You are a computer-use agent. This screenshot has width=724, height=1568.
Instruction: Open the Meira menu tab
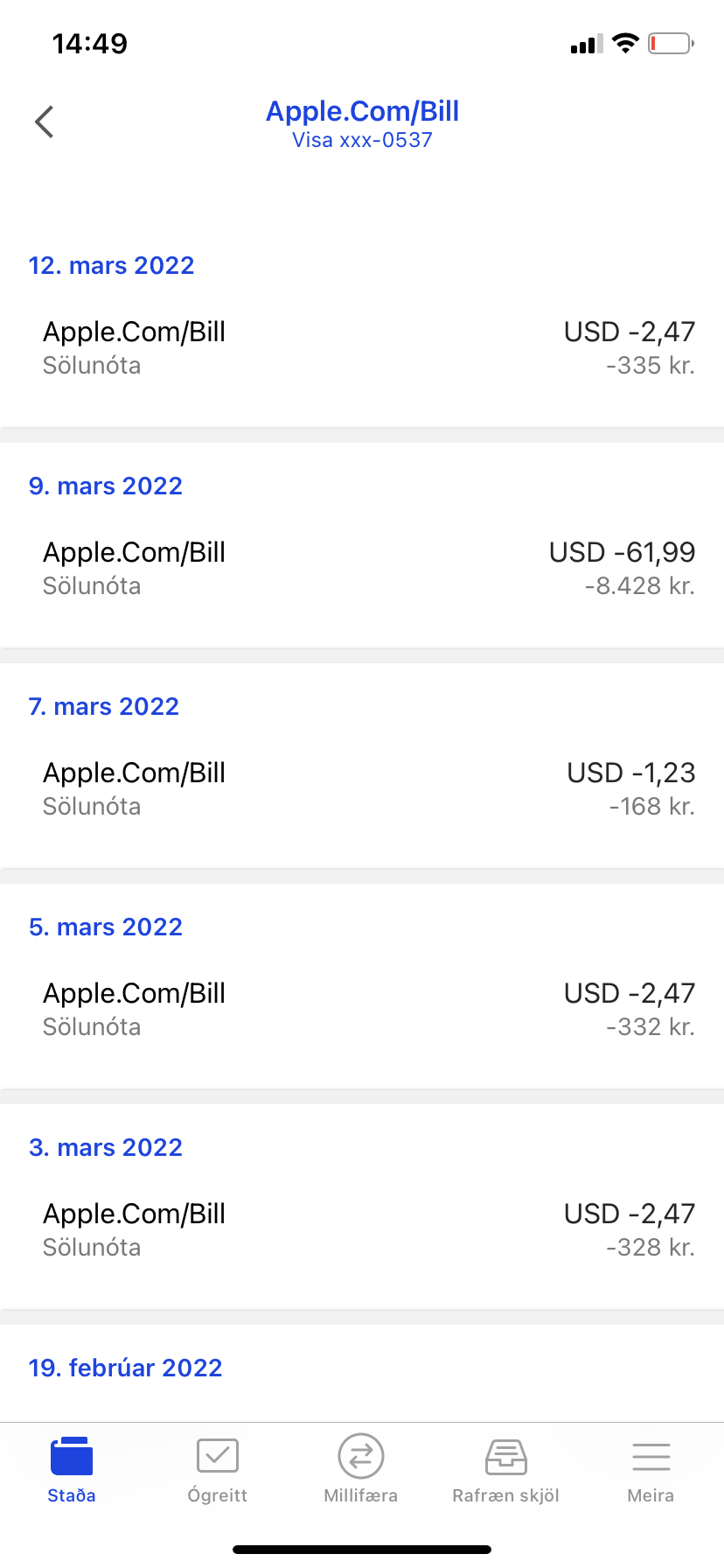coord(651,1470)
